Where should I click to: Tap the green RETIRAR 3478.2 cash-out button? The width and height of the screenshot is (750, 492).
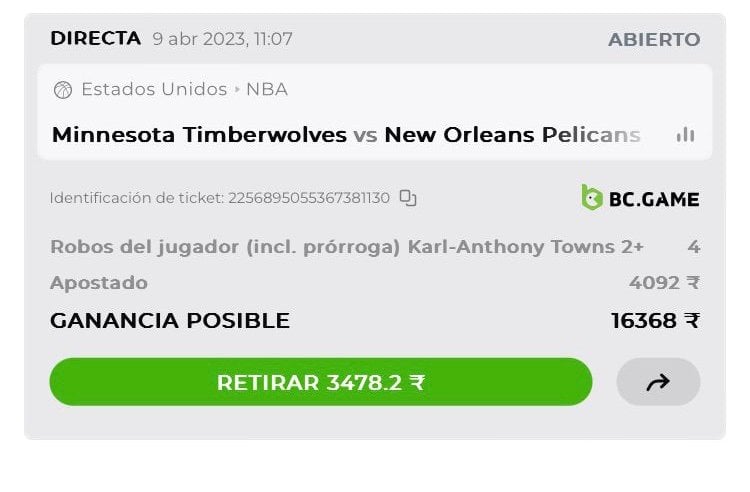coord(320,382)
